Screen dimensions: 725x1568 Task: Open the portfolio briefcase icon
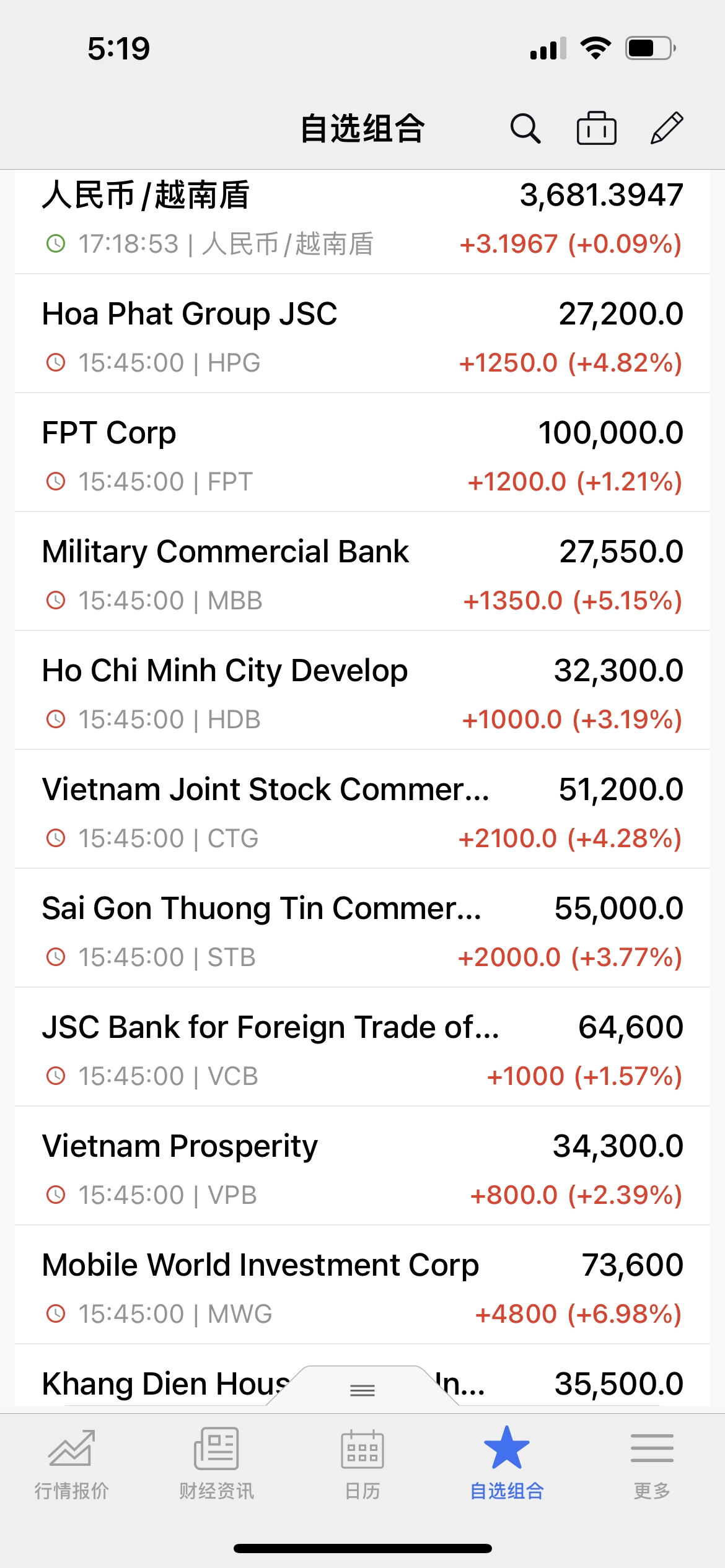coord(596,128)
